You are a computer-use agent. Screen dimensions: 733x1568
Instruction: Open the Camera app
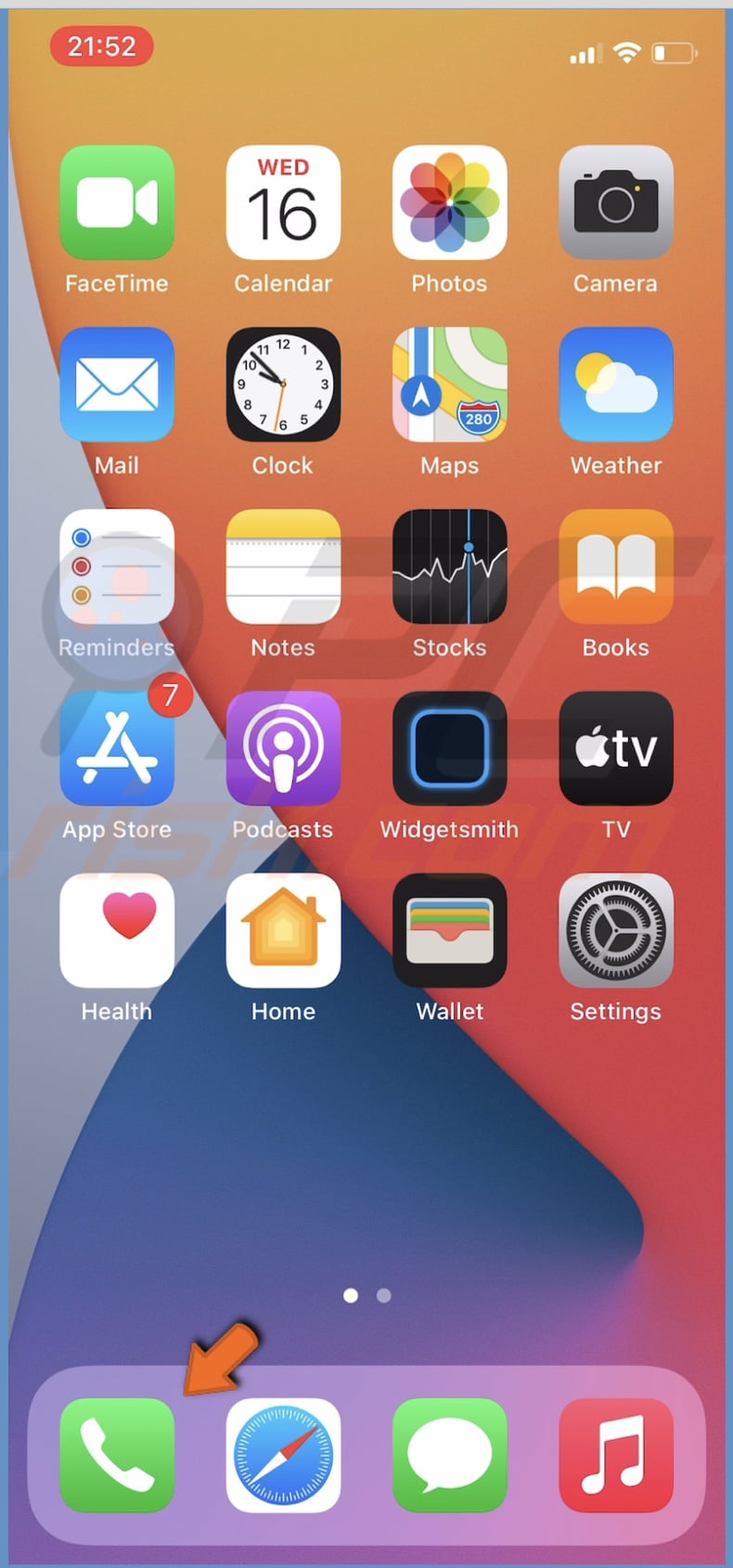point(615,202)
